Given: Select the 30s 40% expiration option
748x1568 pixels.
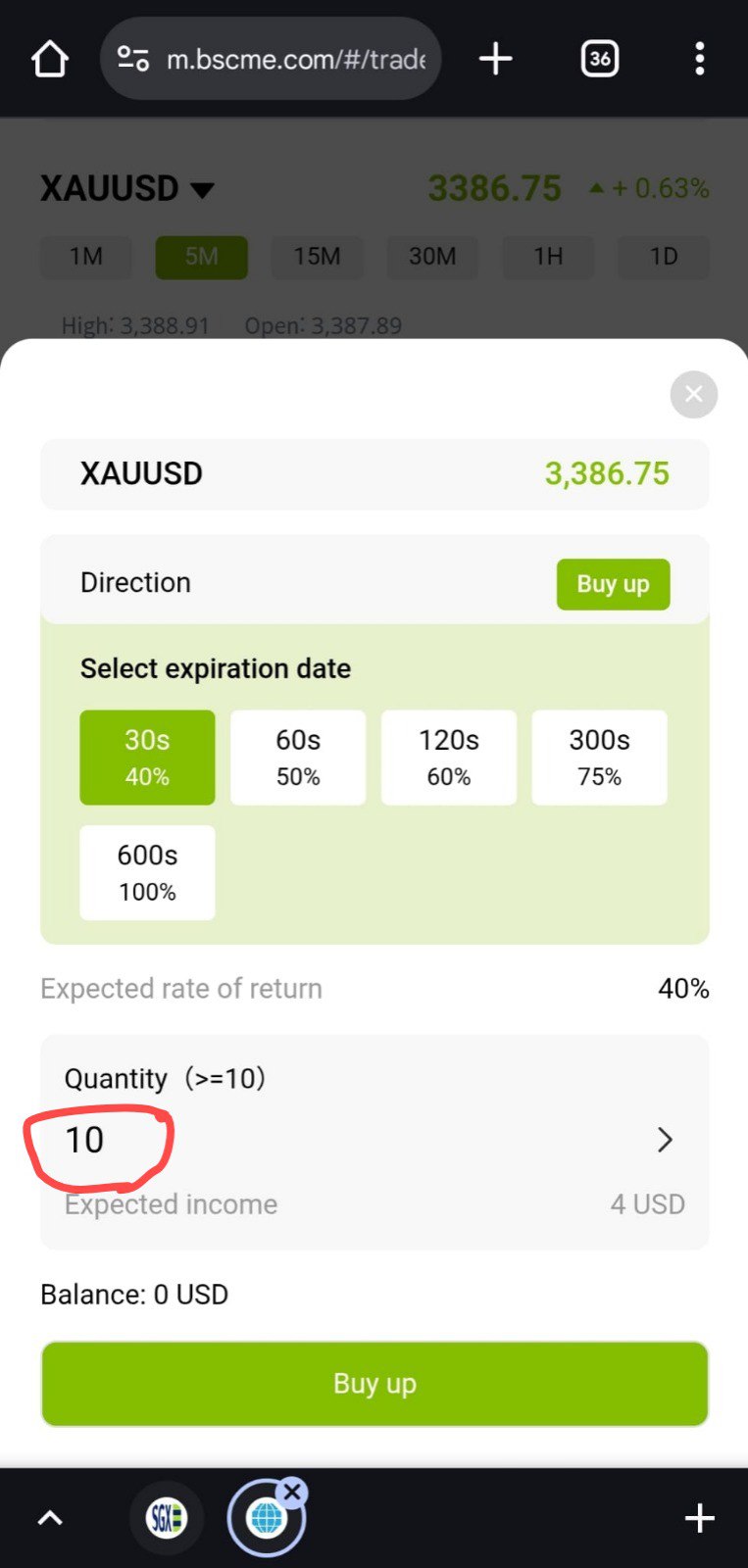Looking at the screenshot, I should pyautogui.click(x=147, y=758).
